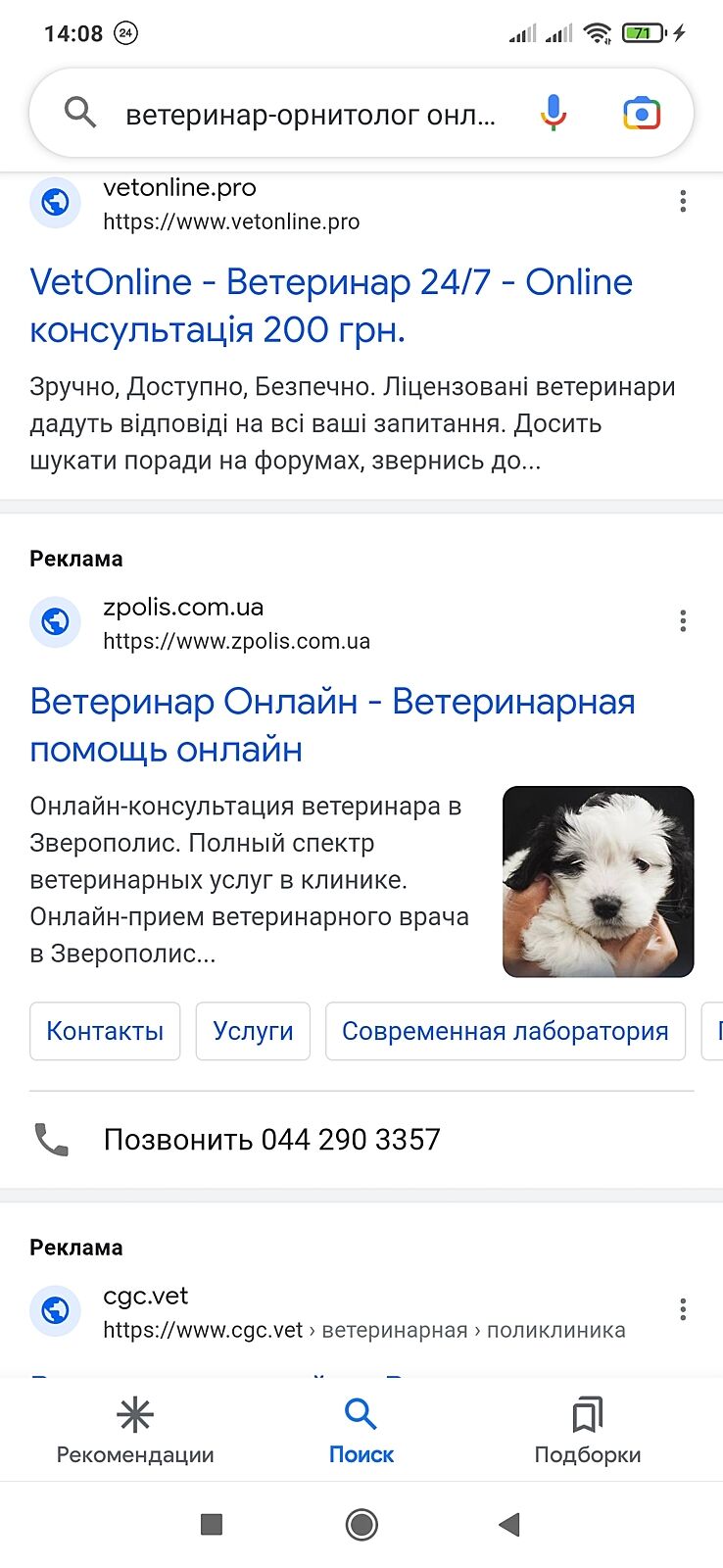Tap the search query field

pyautogui.click(x=310, y=115)
